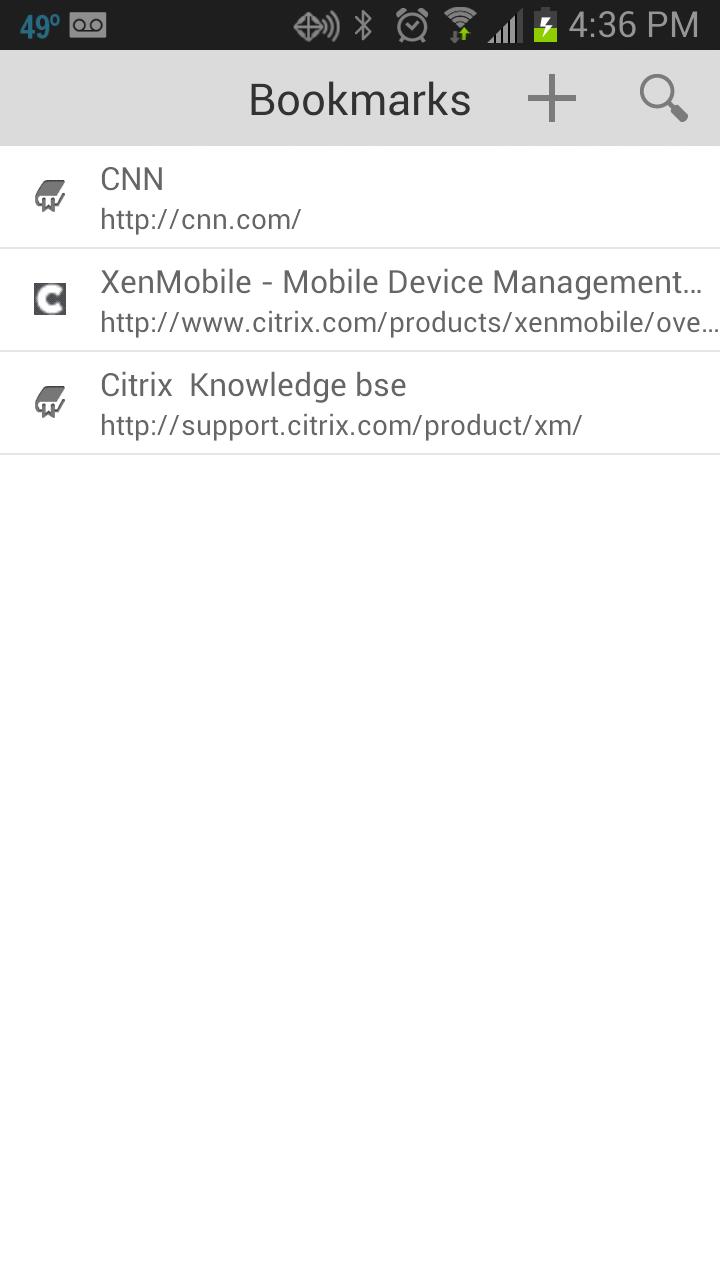Open the search icon next to Bookmarks

point(662,97)
